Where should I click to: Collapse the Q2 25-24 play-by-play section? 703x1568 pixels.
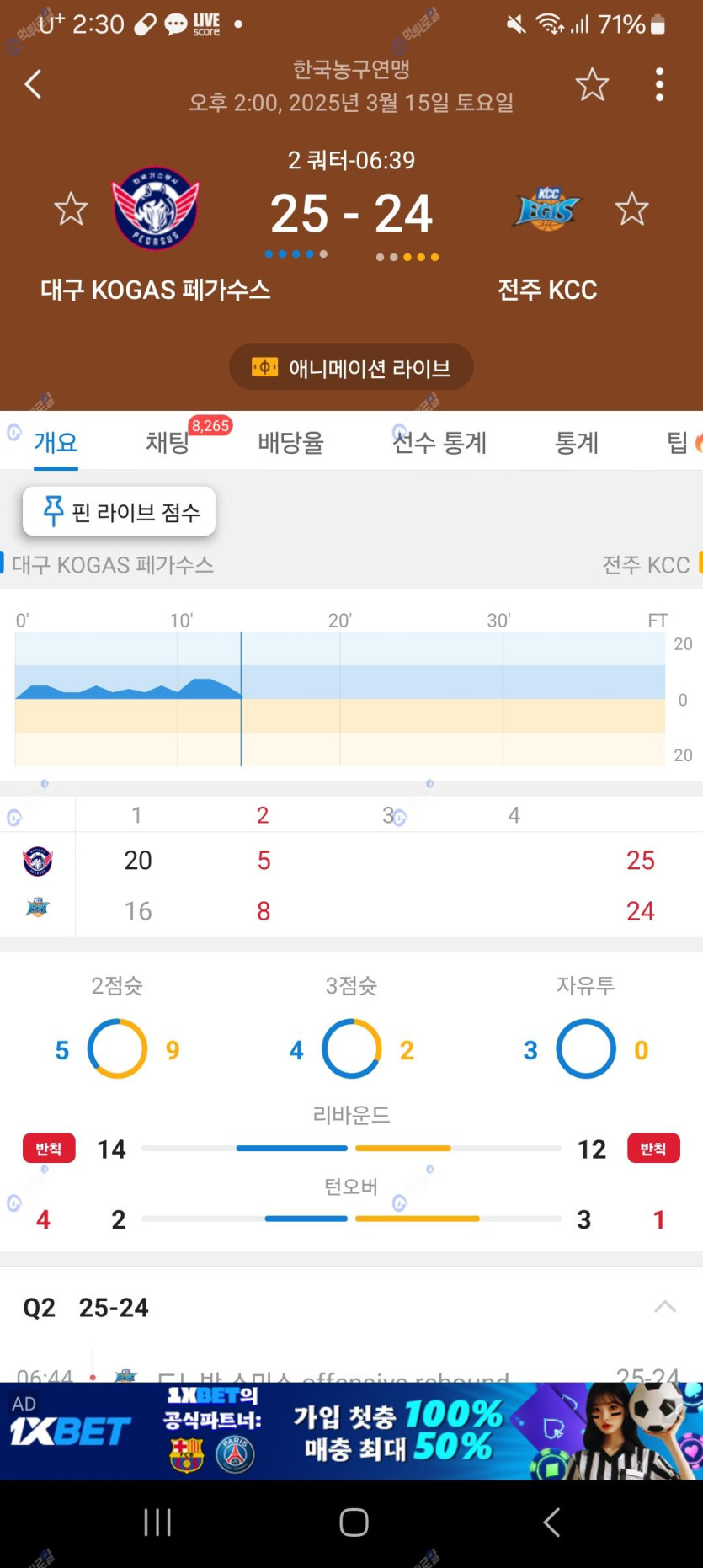tap(664, 1307)
